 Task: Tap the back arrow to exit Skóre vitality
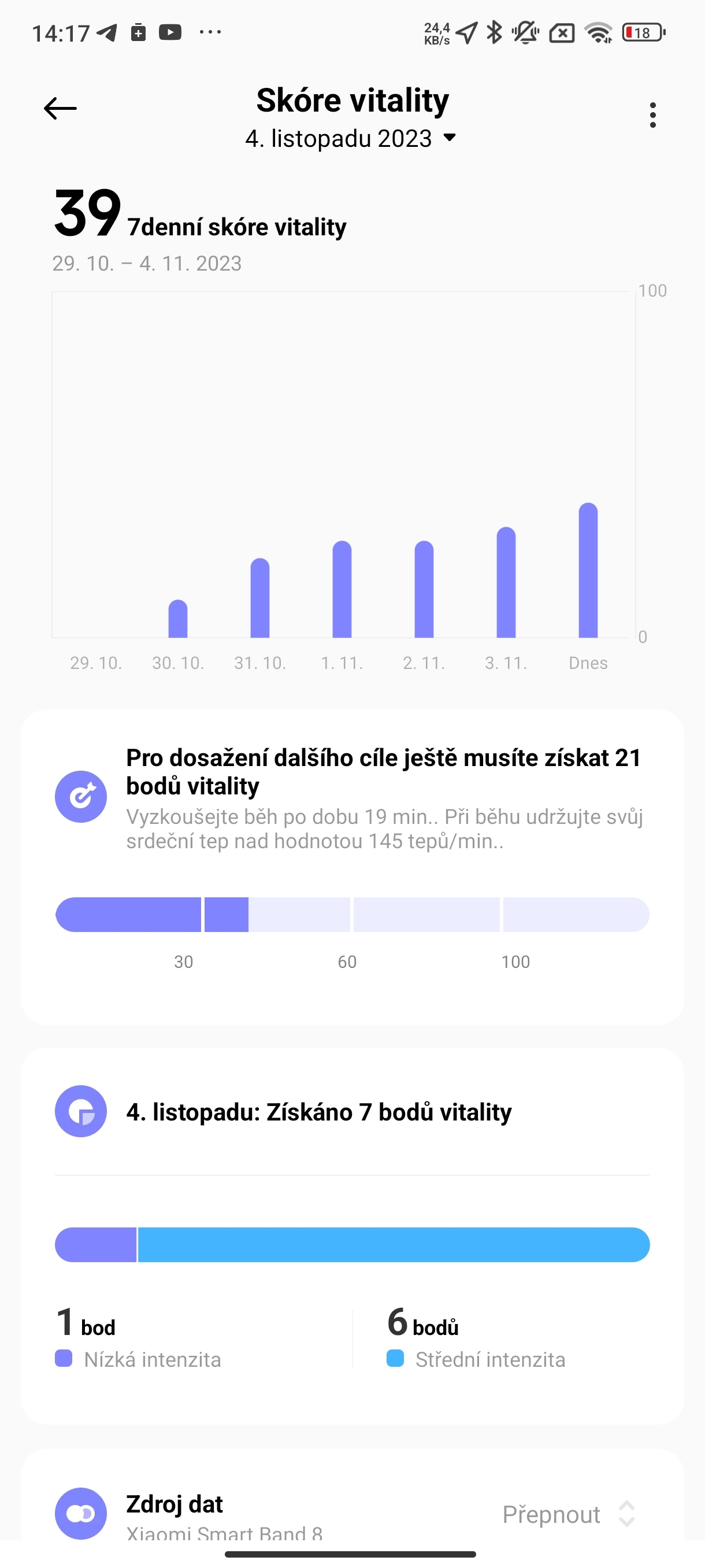pos(61,107)
